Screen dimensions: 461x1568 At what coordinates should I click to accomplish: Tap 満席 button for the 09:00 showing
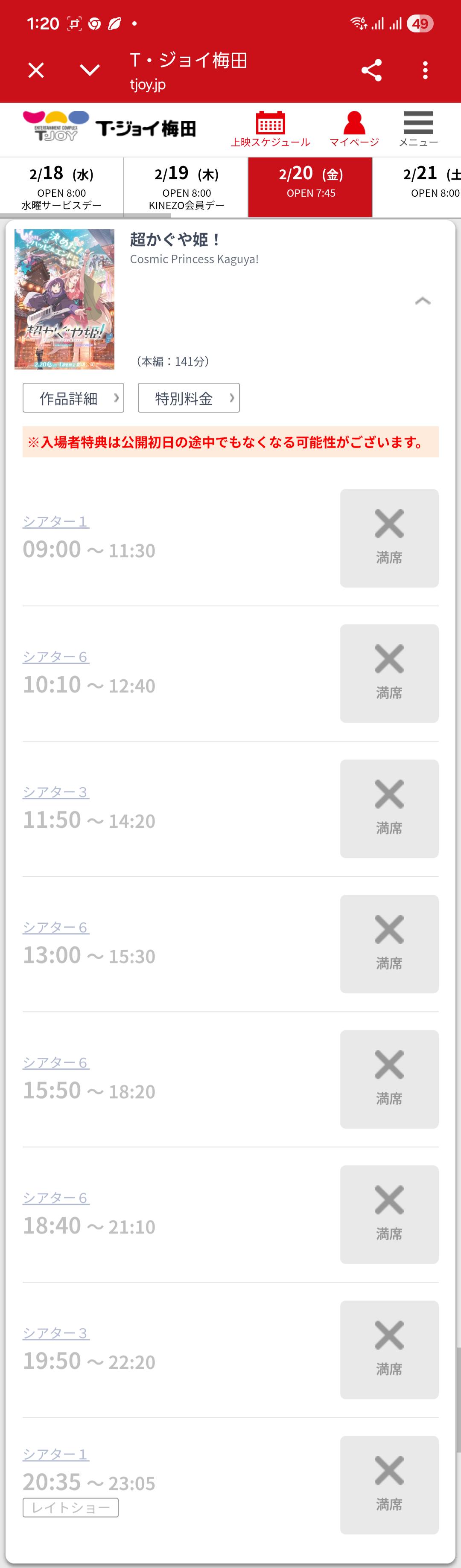(389, 538)
